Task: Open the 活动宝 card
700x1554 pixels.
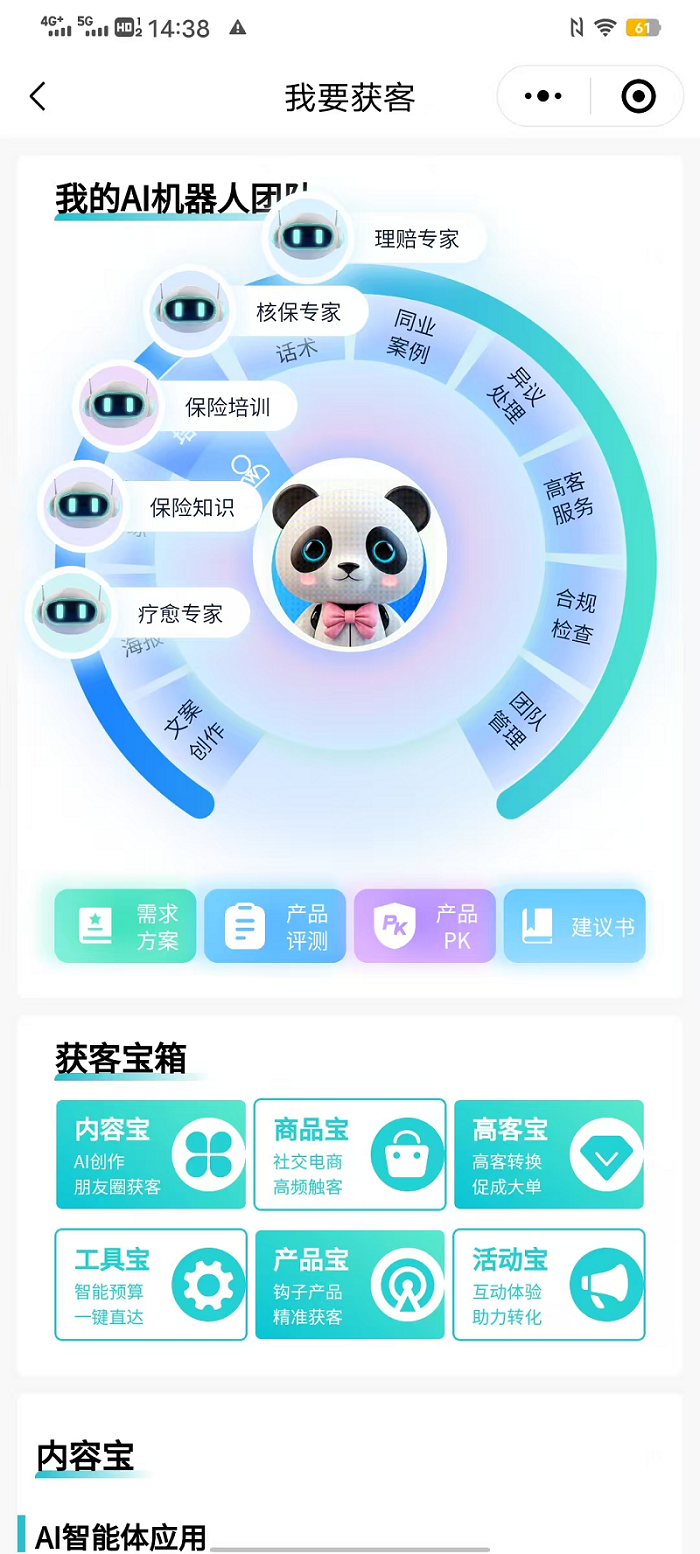Action: [548, 1284]
